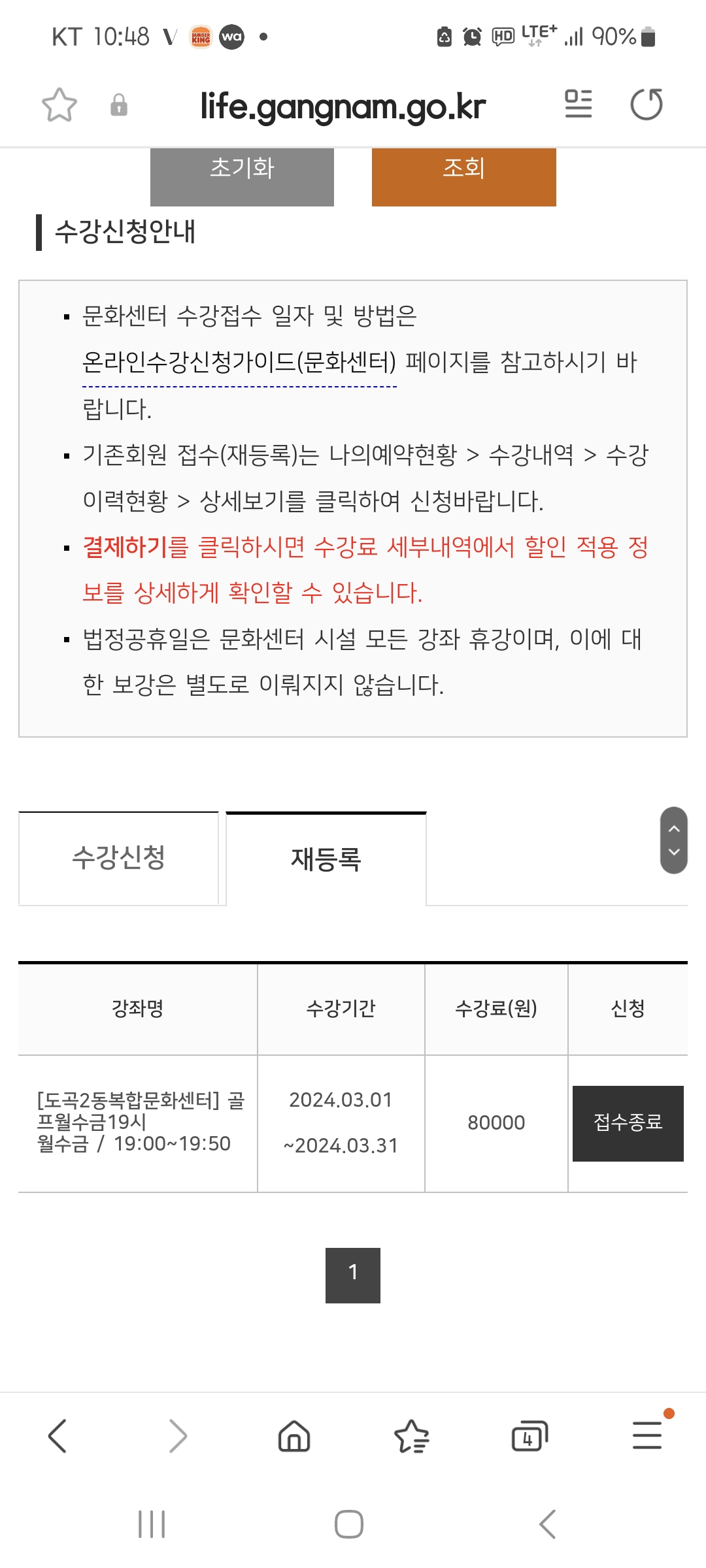View the 4 open tabs

tap(529, 1436)
